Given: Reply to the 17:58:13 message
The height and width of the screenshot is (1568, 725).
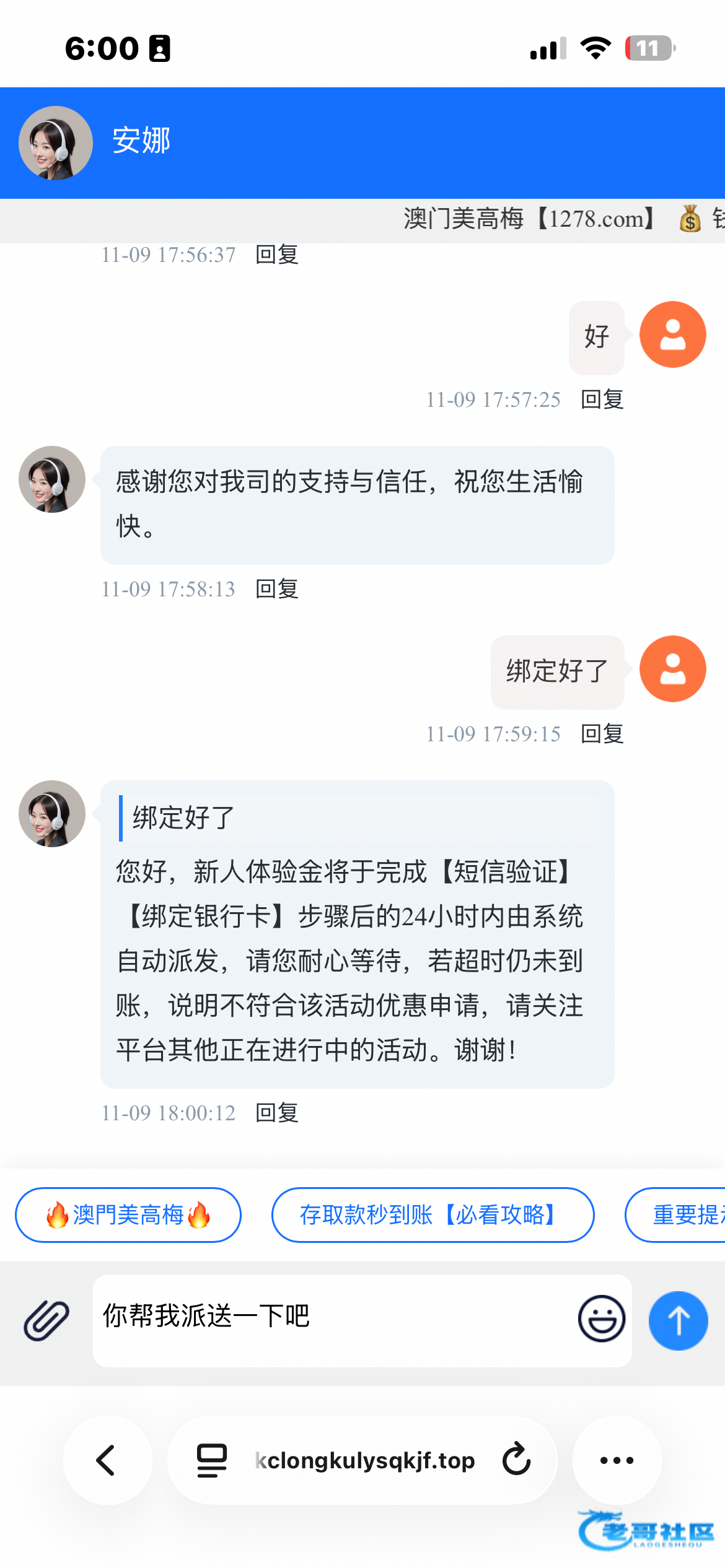Looking at the screenshot, I should coord(277,589).
